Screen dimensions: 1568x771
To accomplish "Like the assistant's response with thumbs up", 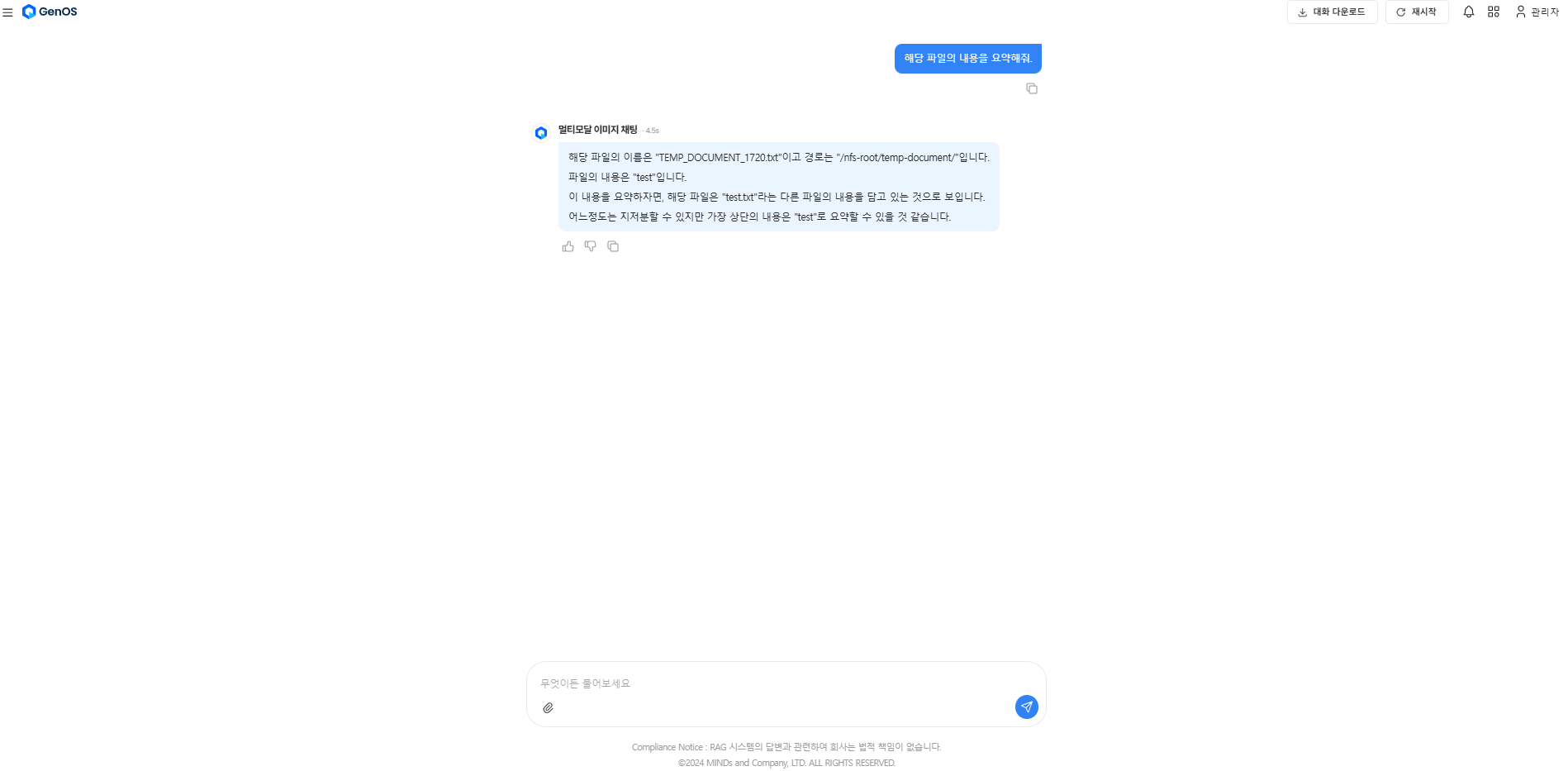I will pos(568,246).
